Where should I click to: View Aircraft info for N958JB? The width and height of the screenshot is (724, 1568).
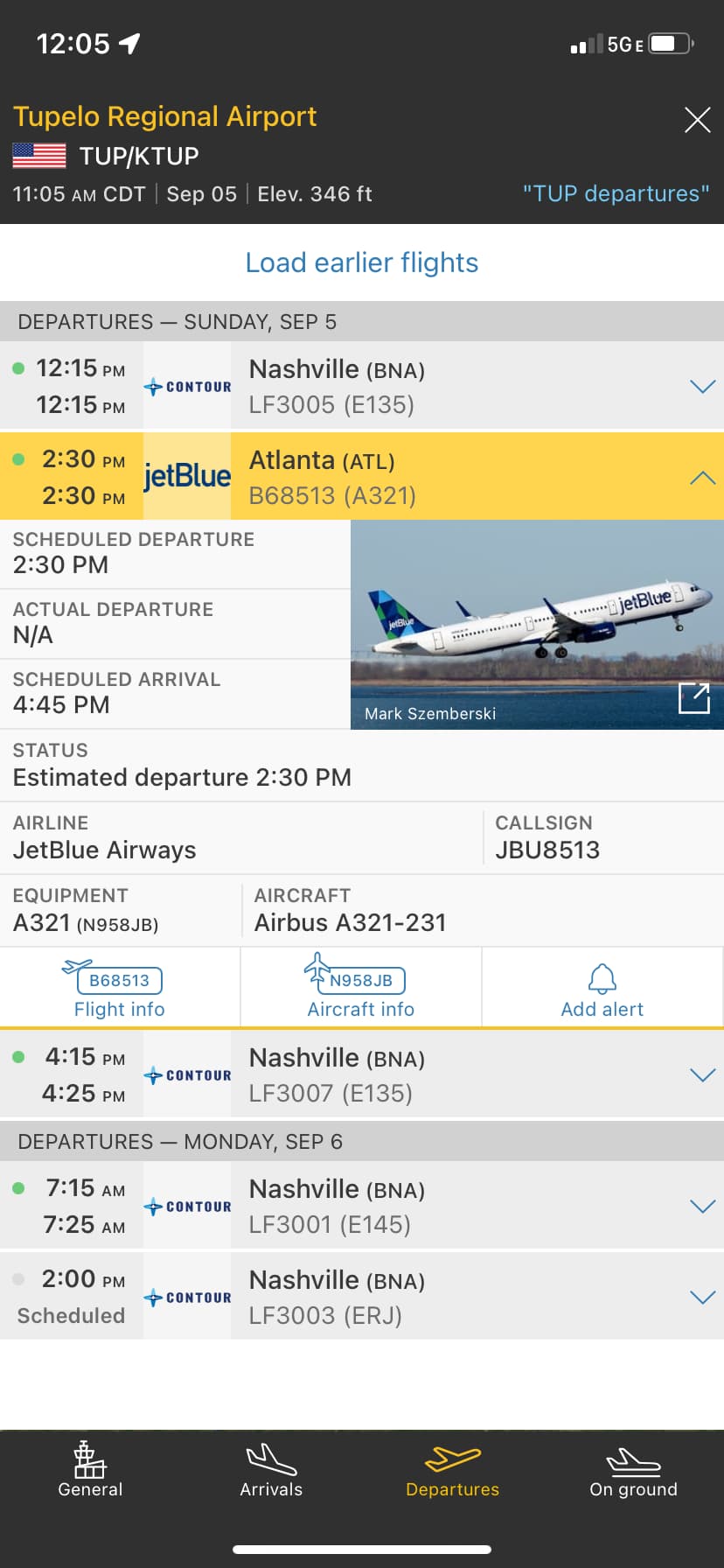(361, 989)
